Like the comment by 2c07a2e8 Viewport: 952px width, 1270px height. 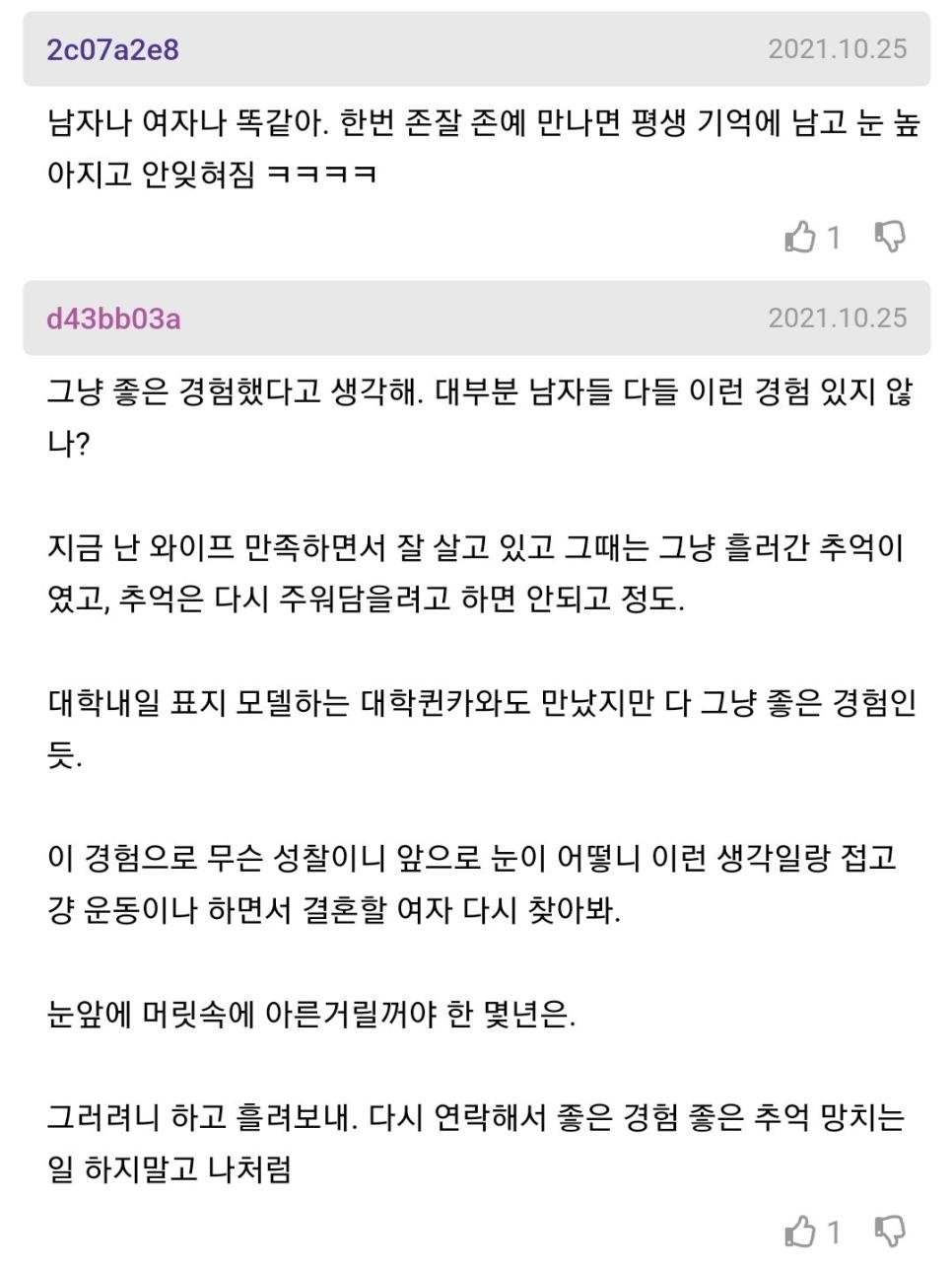pos(800,238)
